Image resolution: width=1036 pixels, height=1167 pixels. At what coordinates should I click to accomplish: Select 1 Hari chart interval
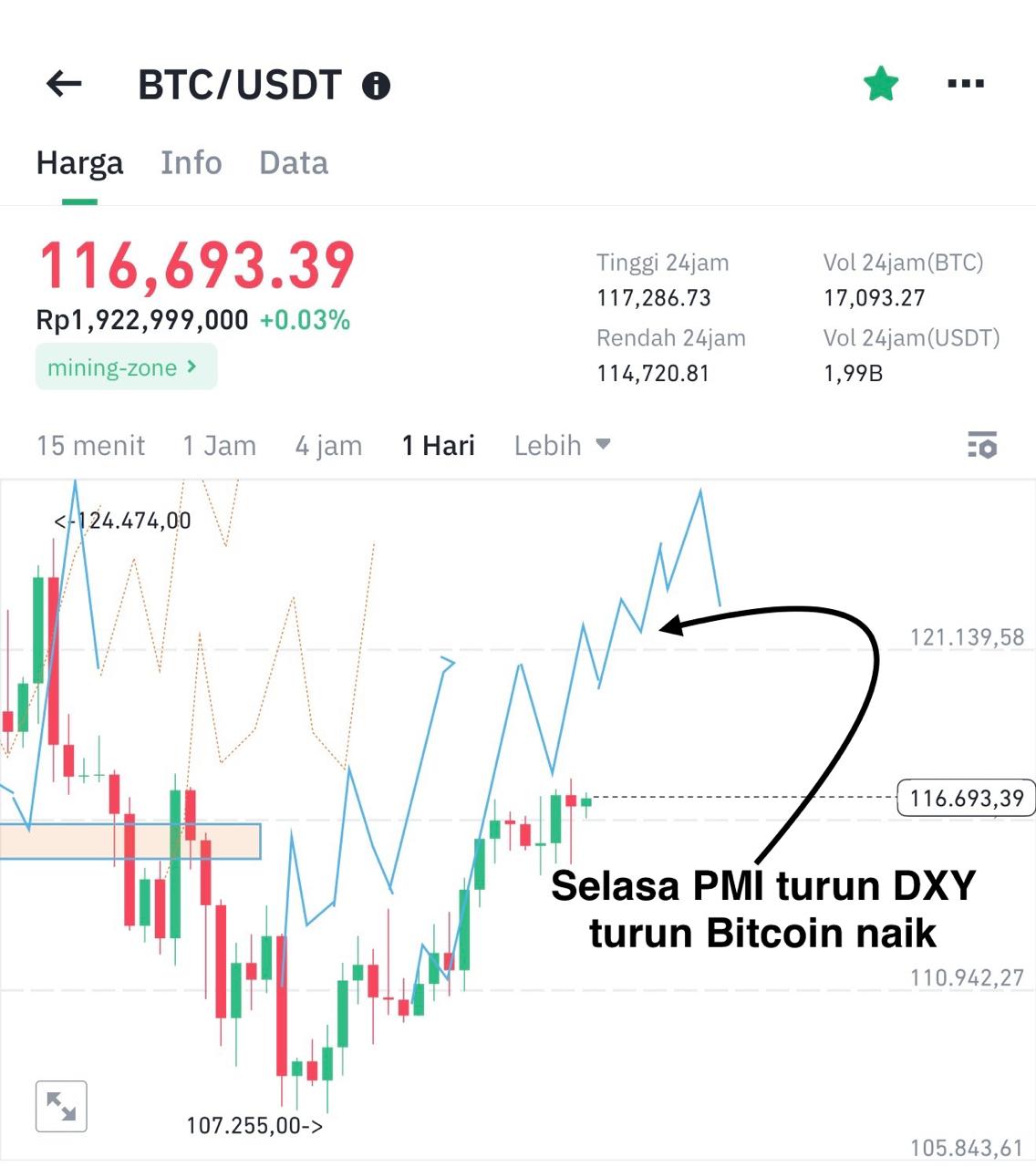click(439, 446)
